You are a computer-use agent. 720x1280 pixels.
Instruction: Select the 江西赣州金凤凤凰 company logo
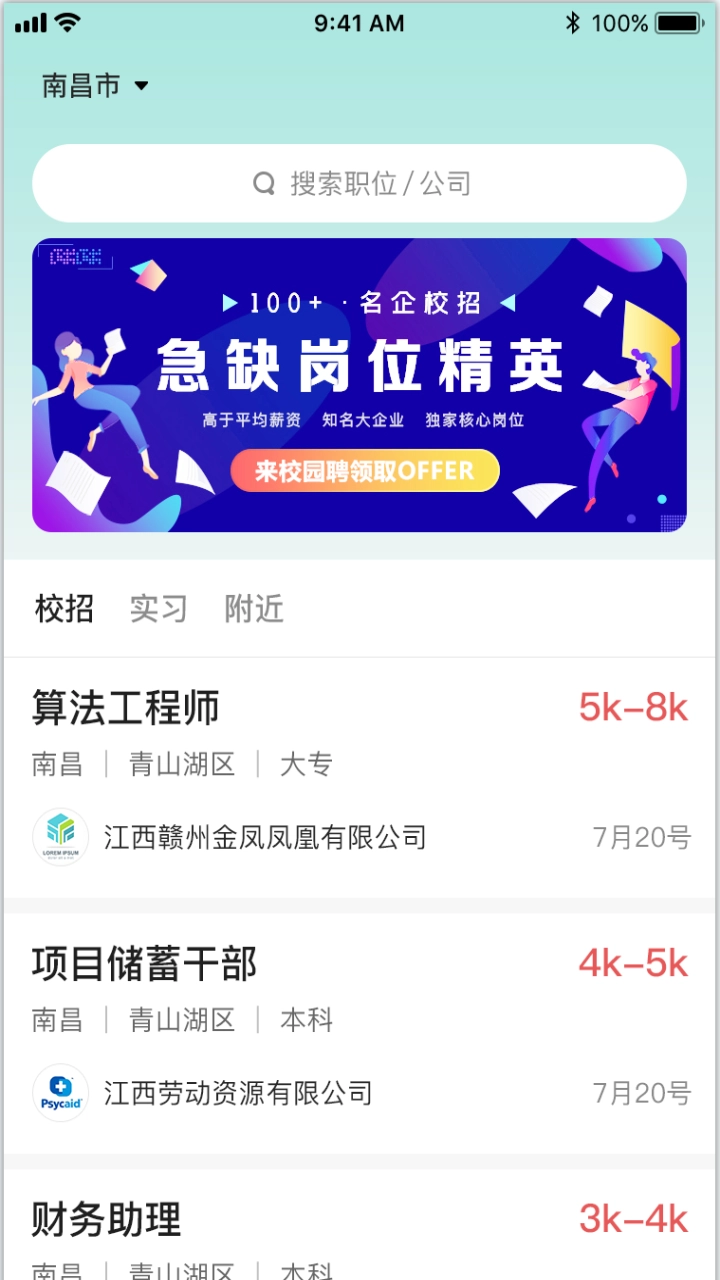[x=61, y=837]
